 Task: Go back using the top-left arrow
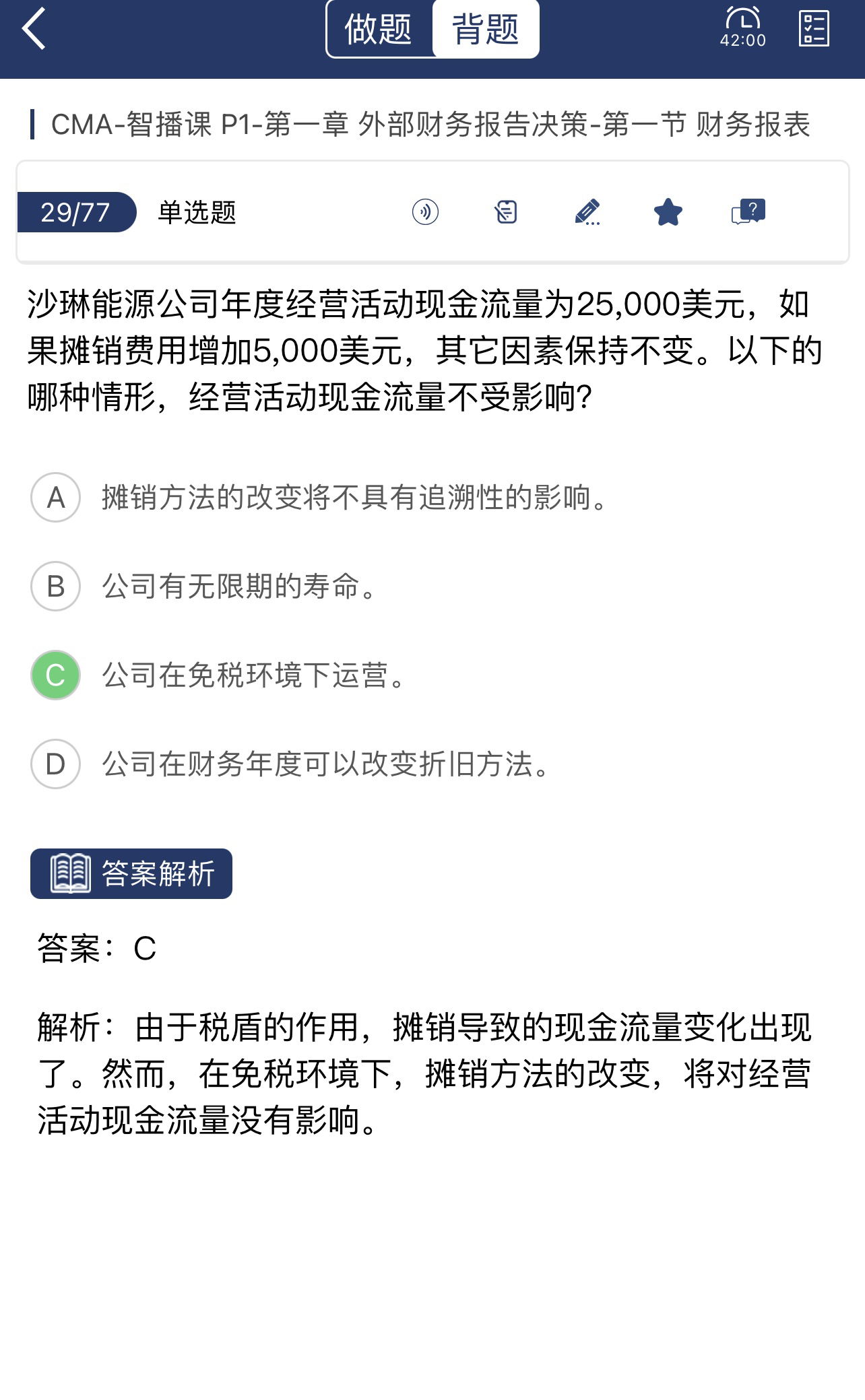tap(34, 28)
